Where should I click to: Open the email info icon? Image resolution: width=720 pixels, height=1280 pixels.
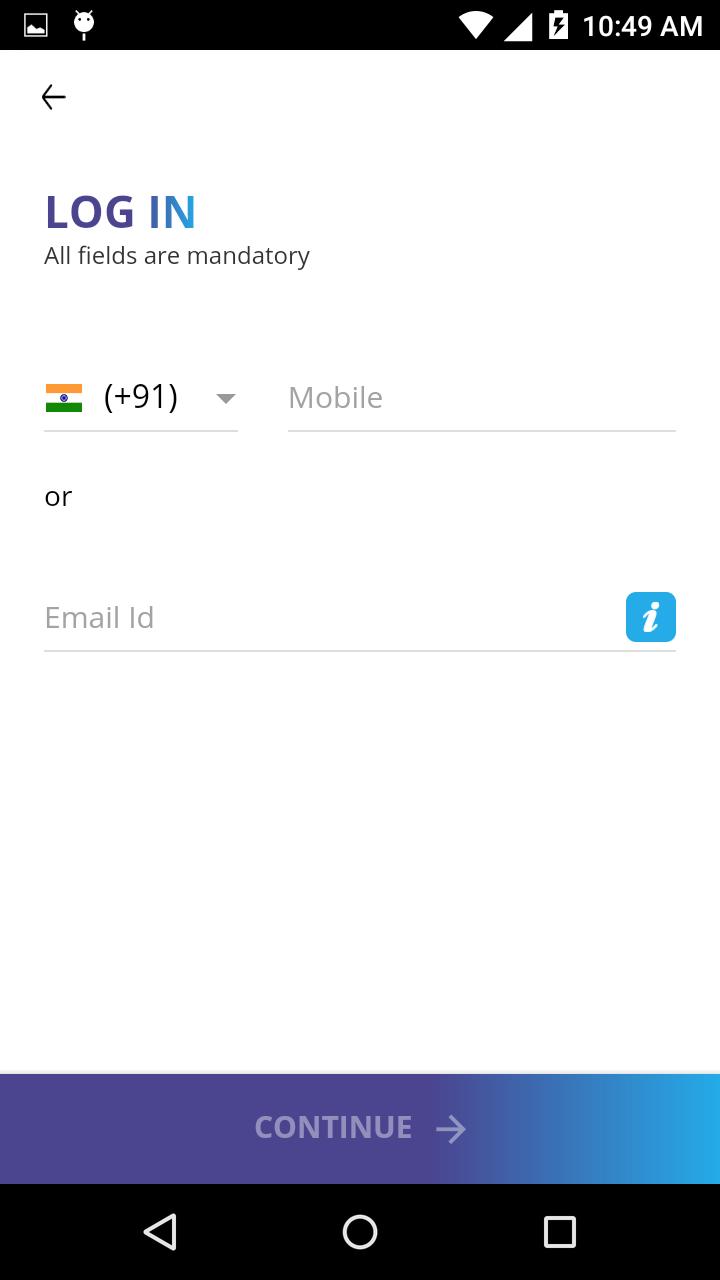click(x=651, y=617)
